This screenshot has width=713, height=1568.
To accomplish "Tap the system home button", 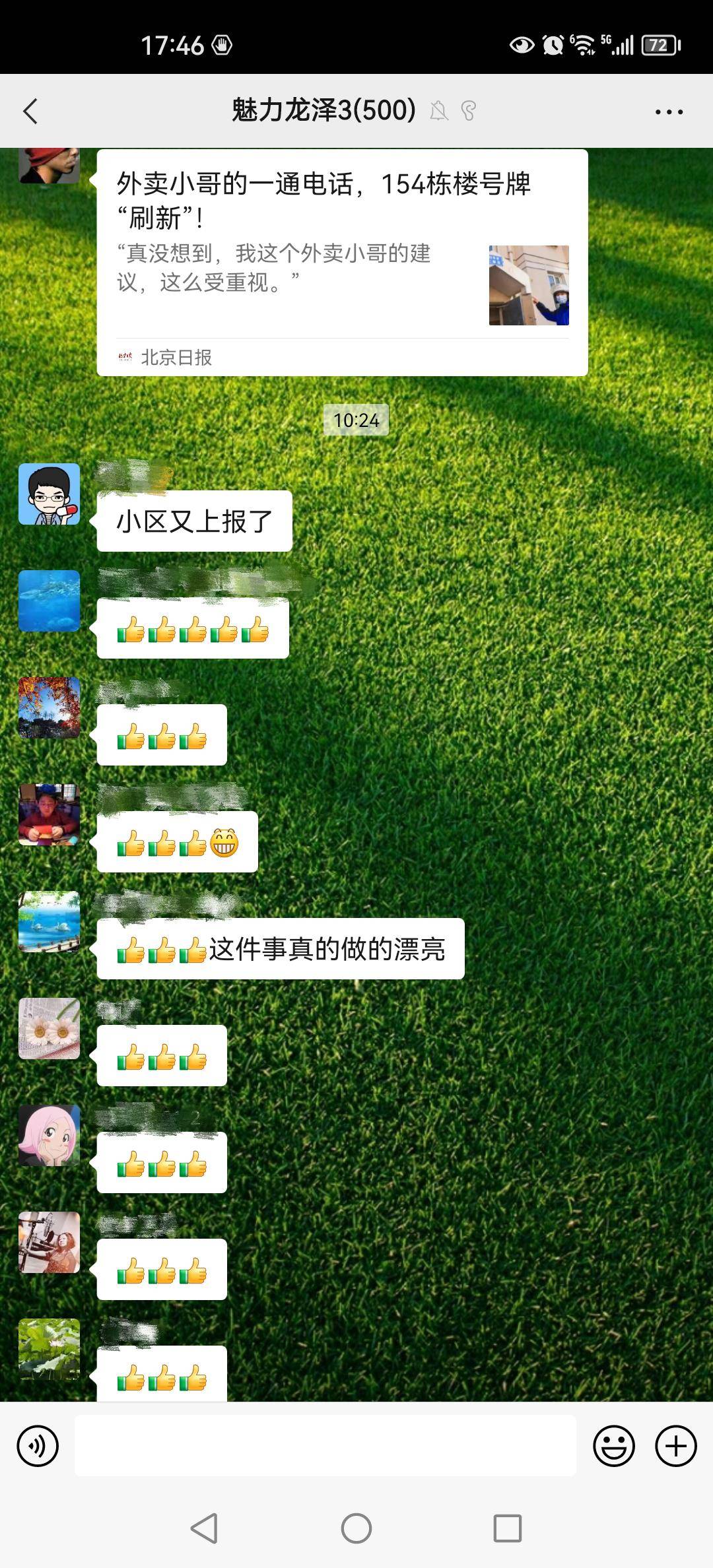I will [x=356, y=1528].
